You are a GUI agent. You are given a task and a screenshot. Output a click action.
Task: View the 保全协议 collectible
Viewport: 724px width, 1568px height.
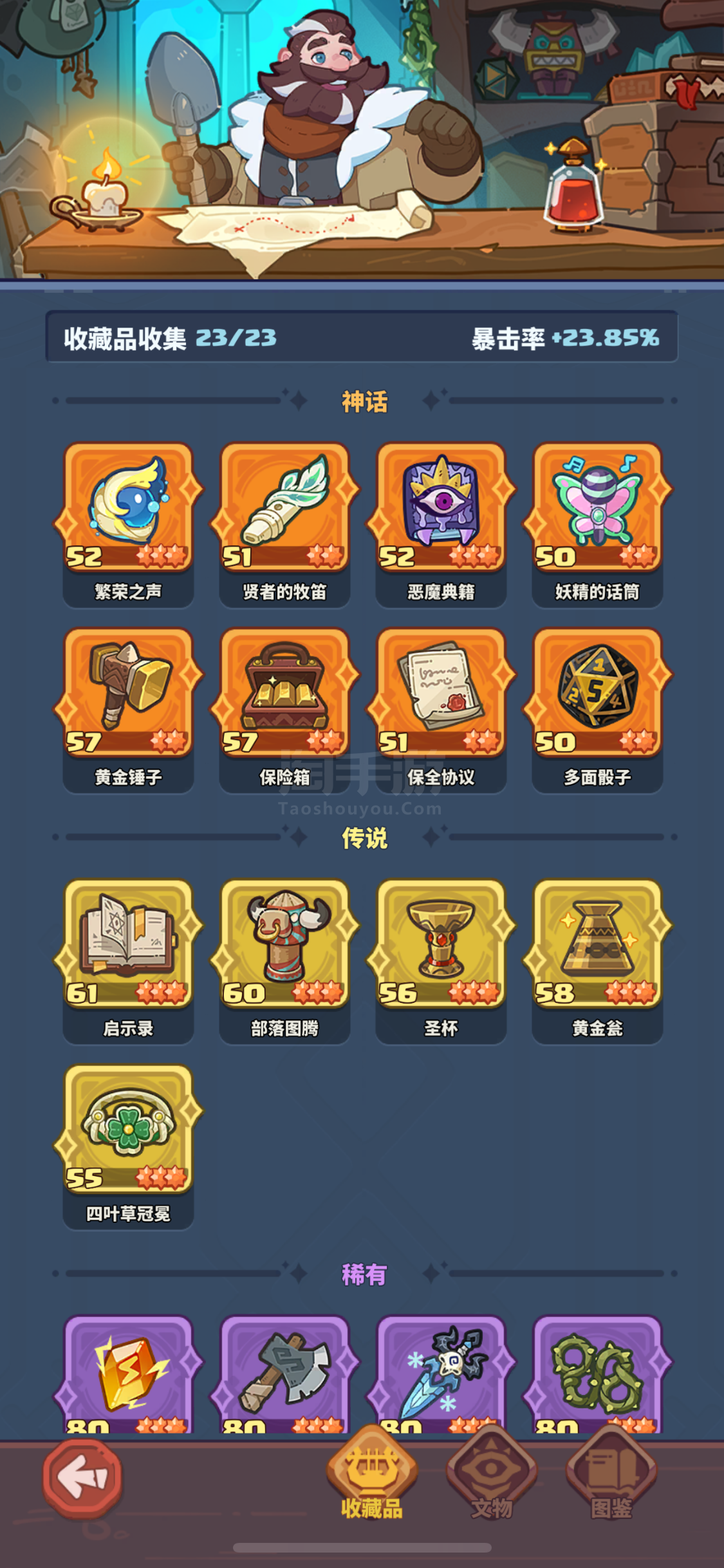[441, 694]
